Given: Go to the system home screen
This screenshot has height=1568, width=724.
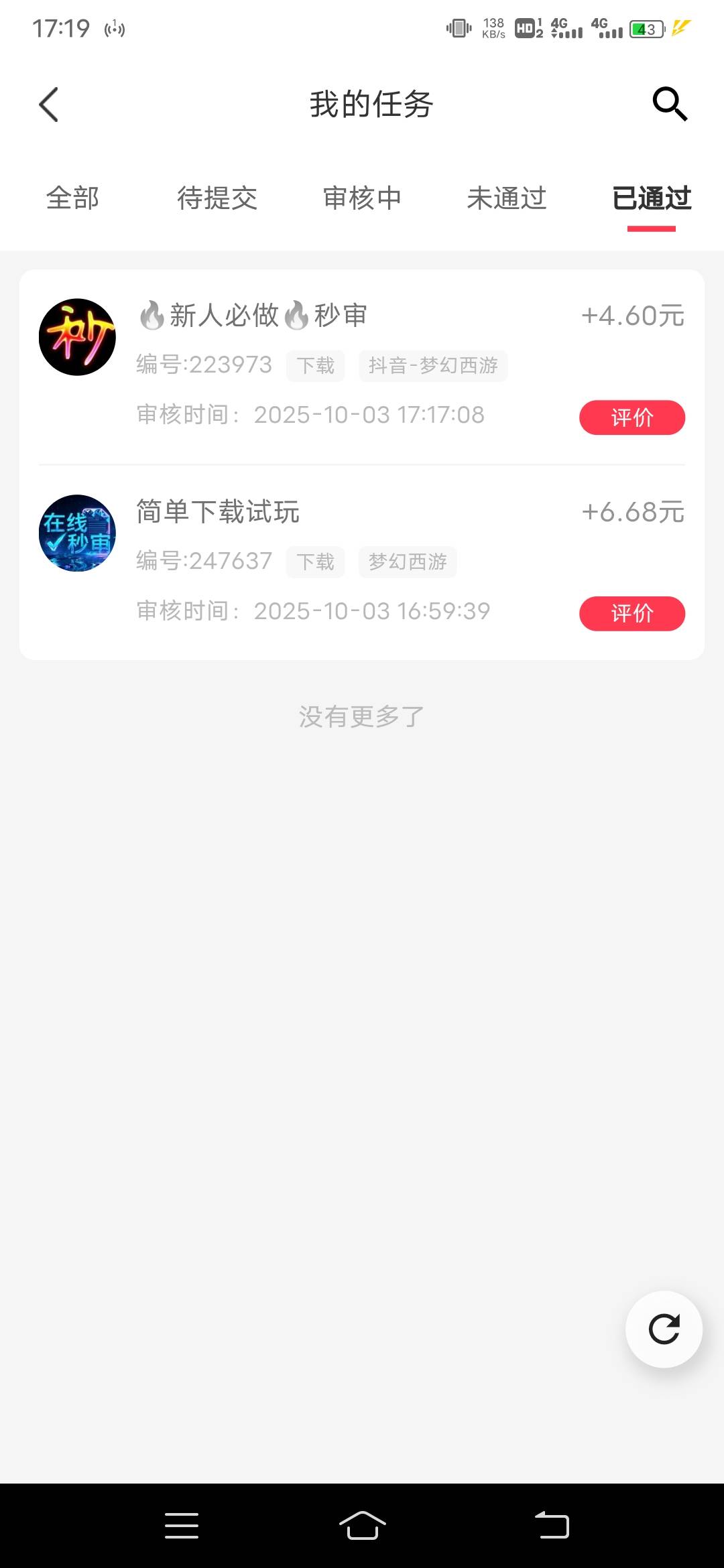Looking at the screenshot, I should pyautogui.click(x=362, y=1526).
